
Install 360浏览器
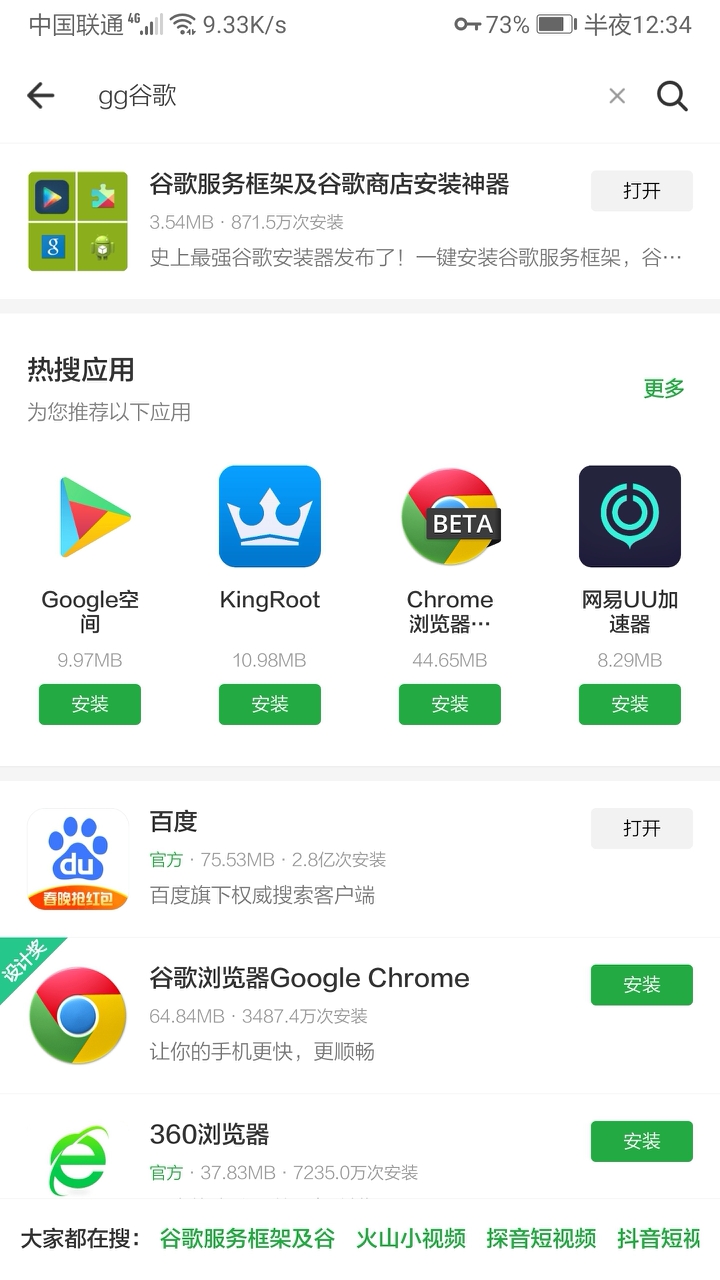pos(641,1141)
